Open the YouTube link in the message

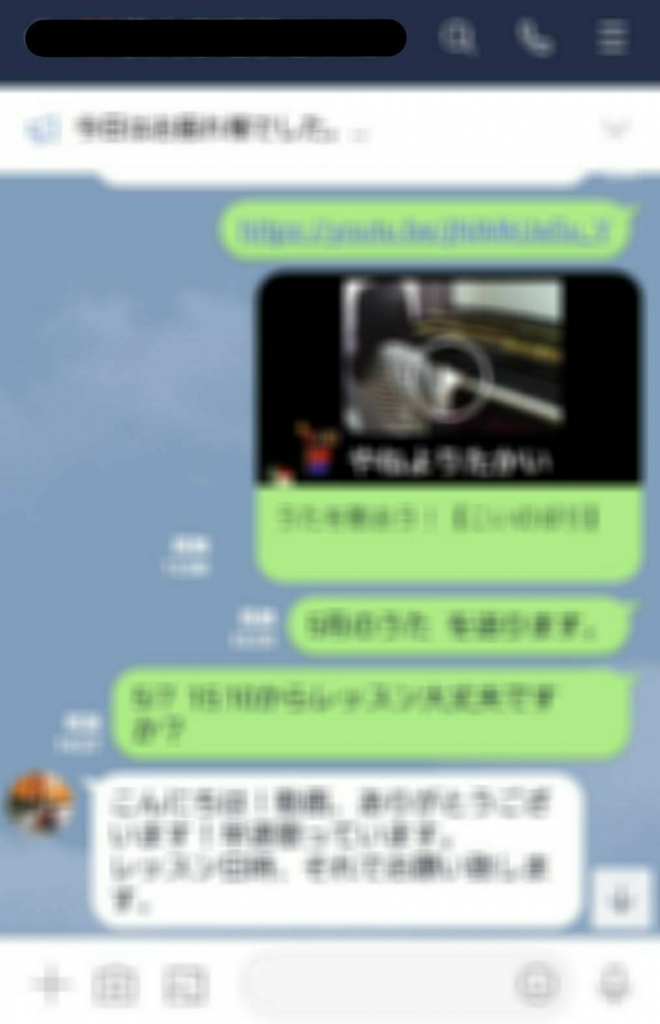coord(426,232)
